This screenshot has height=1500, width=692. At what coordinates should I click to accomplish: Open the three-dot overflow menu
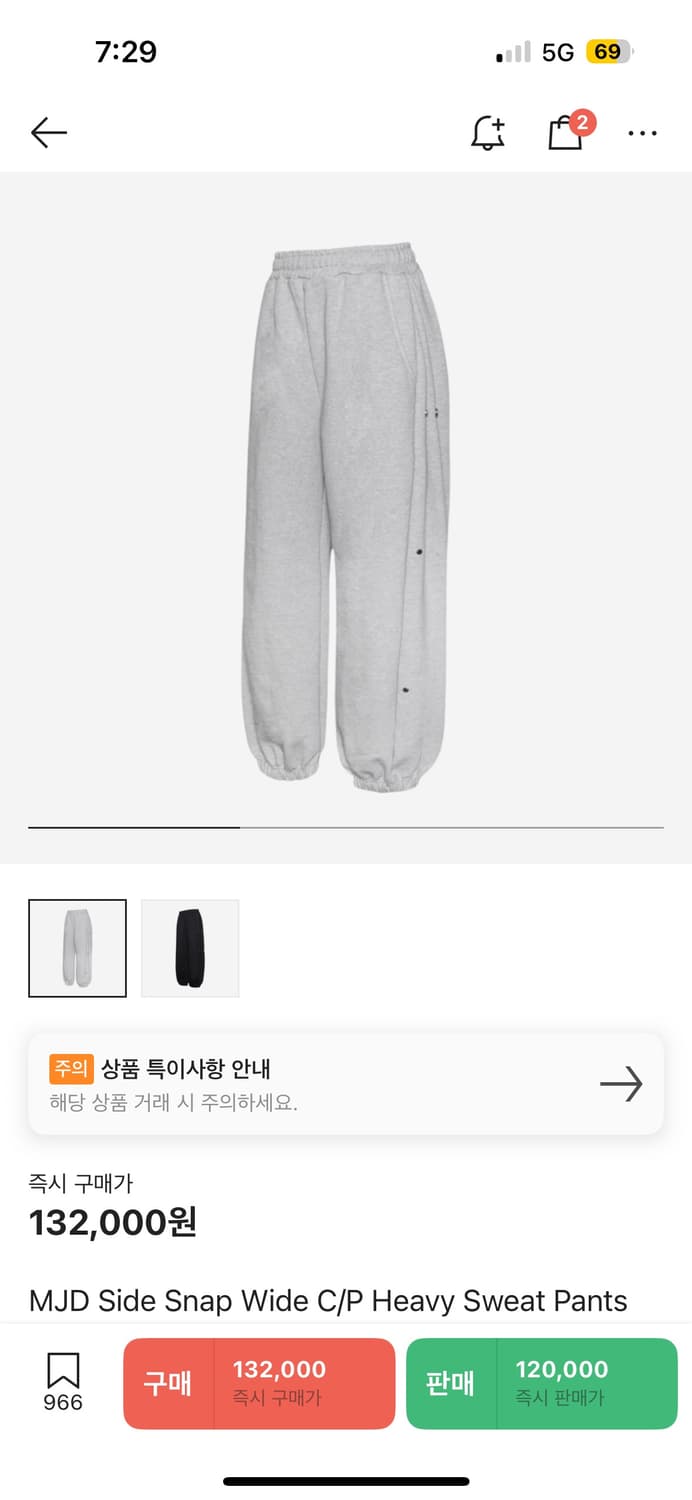642,133
